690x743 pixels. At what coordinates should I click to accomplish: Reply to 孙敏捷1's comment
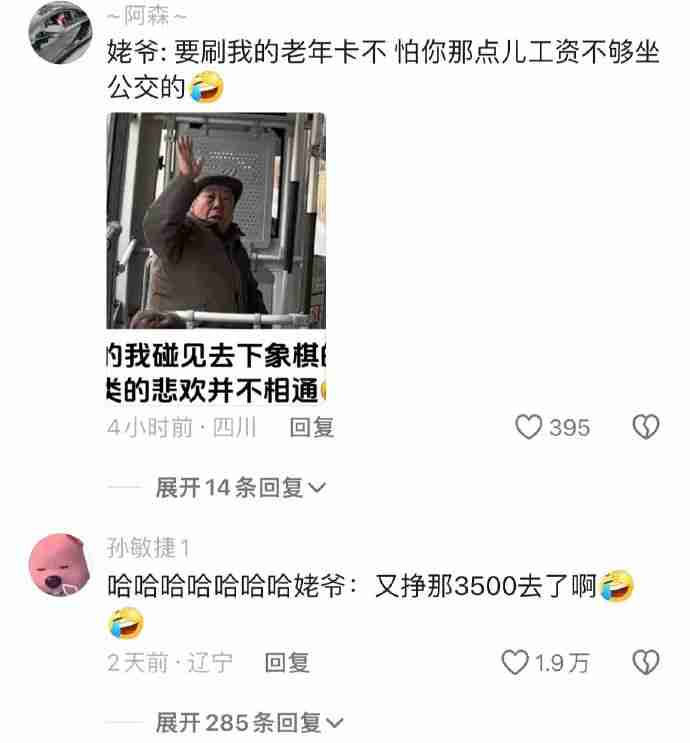click(x=286, y=662)
